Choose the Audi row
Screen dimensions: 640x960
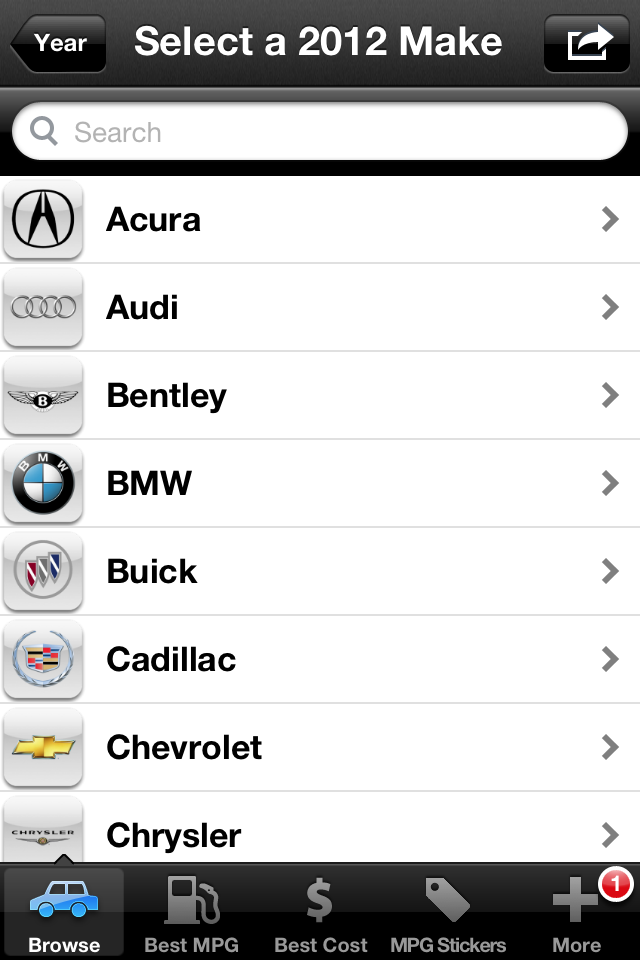(320, 308)
